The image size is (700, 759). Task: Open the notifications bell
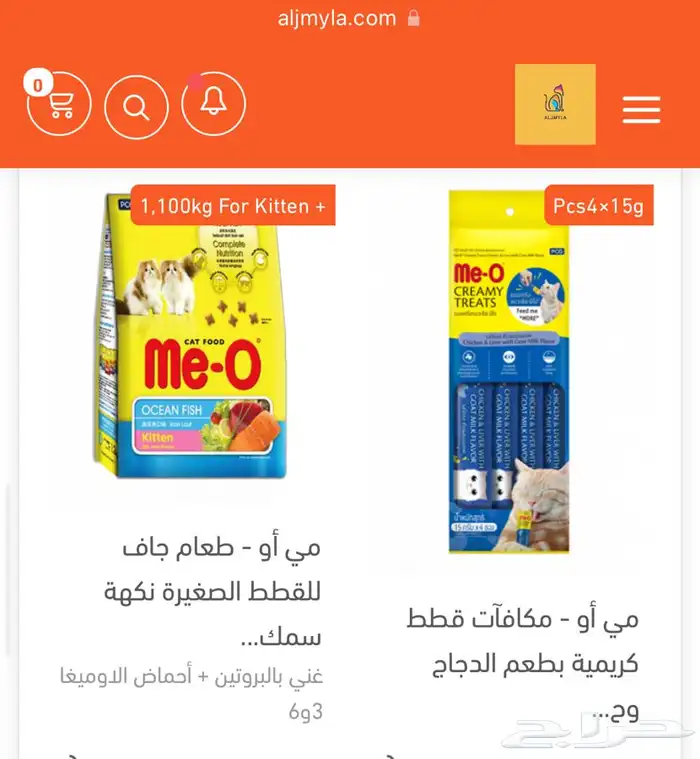(213, 104)
